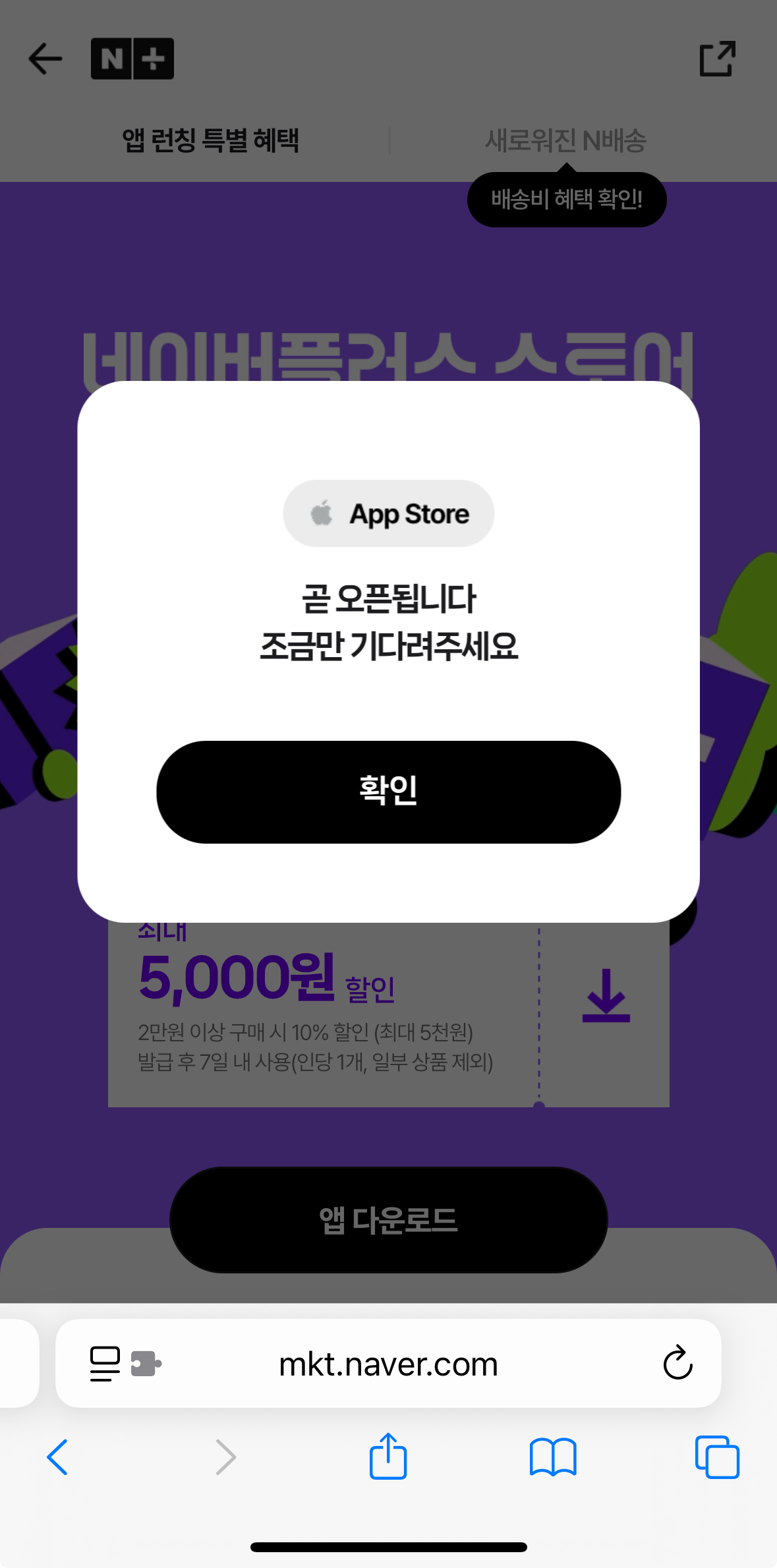Download the 5,000원 discount coupon
This screenshot has width=777, height=1568.
606,996
